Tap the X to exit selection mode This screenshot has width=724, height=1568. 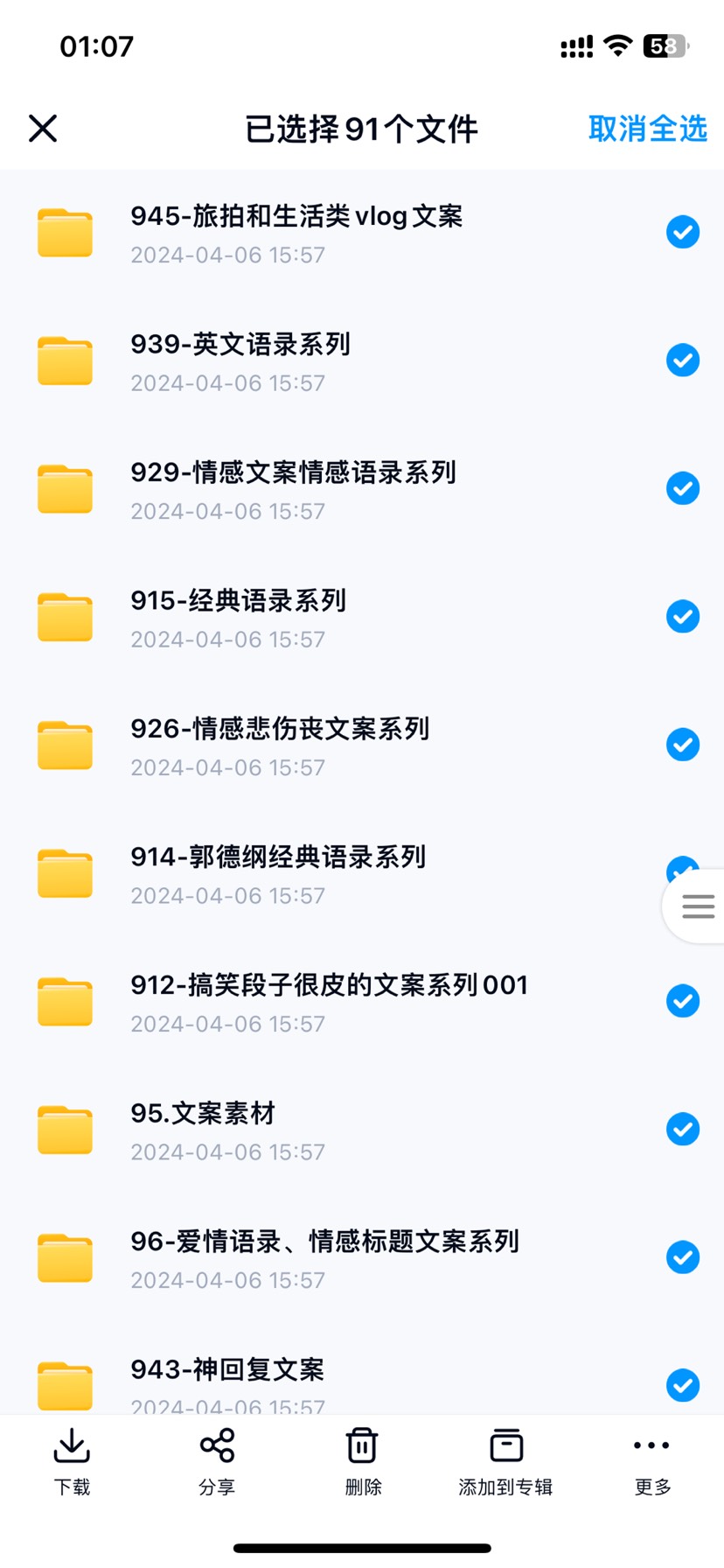pos(42,128)
